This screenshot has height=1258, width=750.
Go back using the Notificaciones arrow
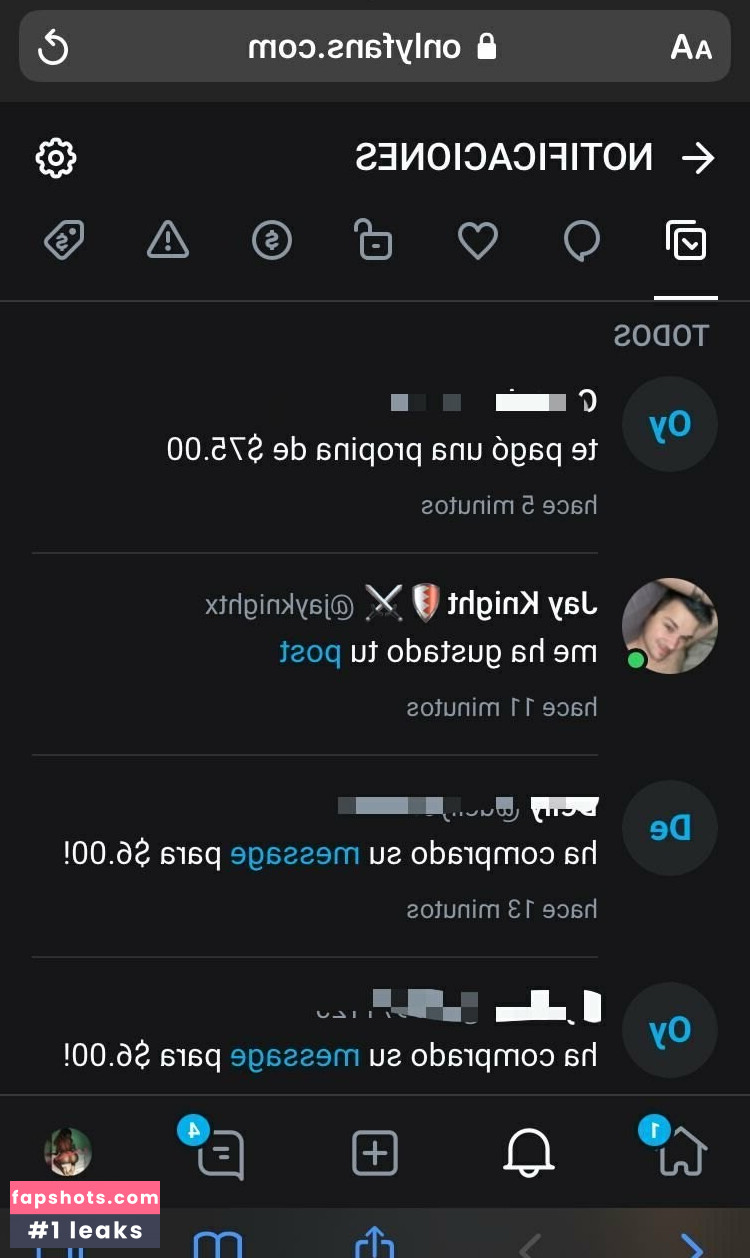tap(698, 158)
